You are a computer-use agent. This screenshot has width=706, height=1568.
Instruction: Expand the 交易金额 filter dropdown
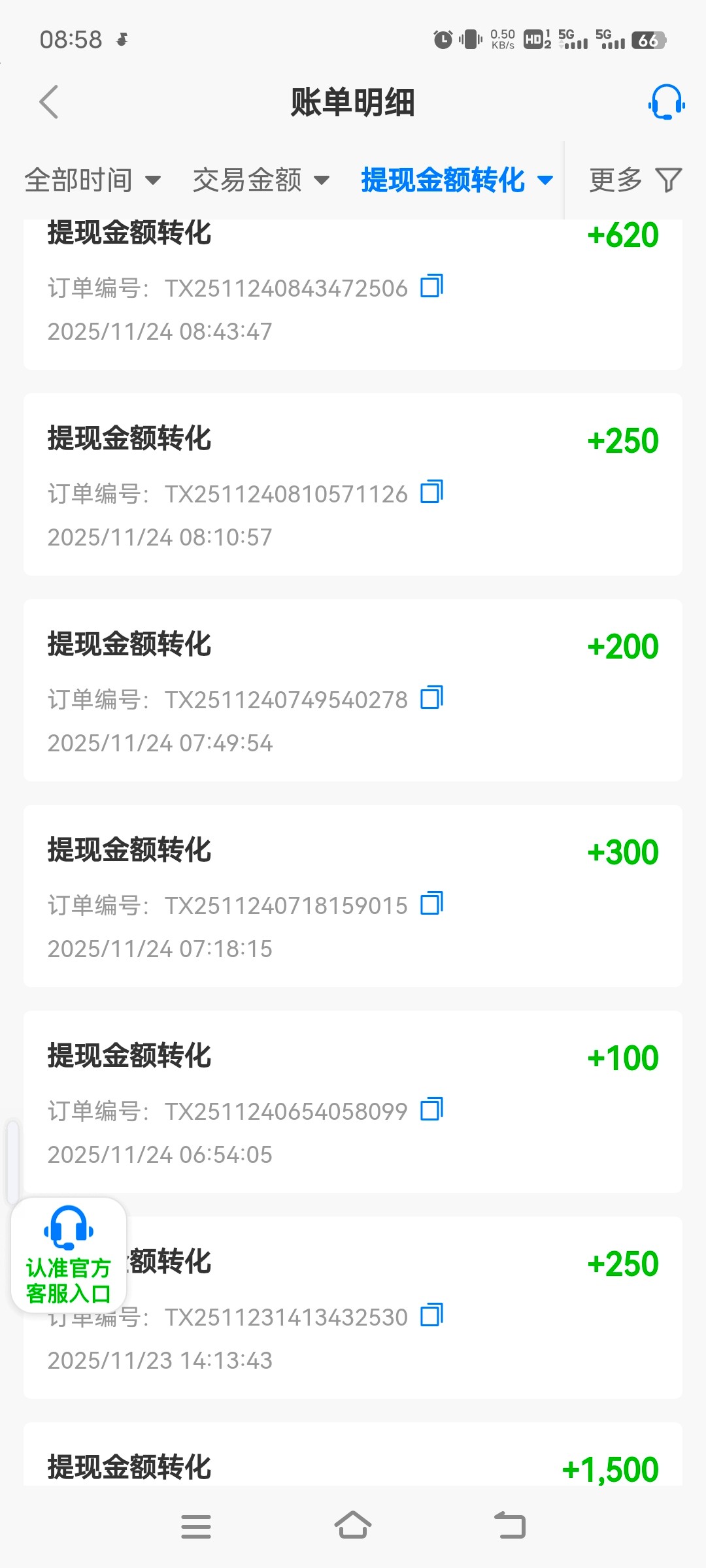pos(260,180)
